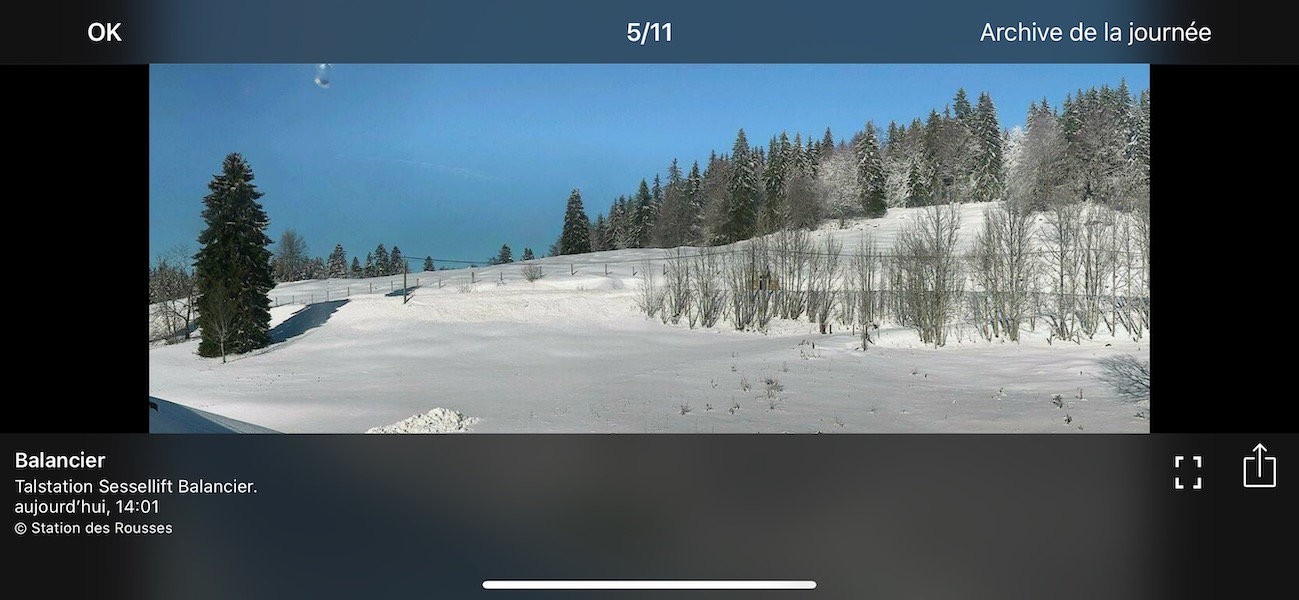
Task: Open Archive de la journée
Action: 1095,33
